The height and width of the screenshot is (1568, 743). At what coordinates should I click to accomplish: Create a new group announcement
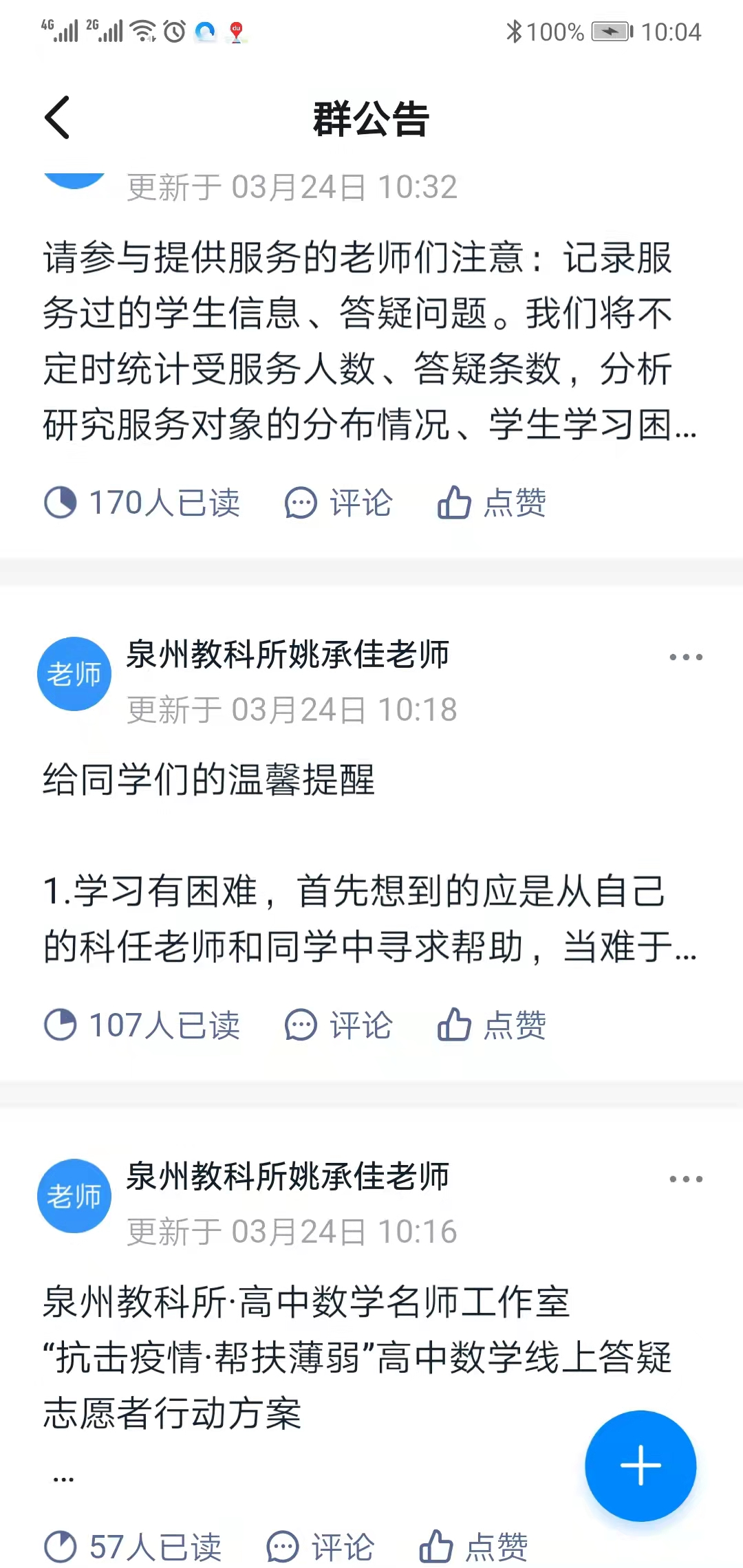click(x=640, y=1465)
